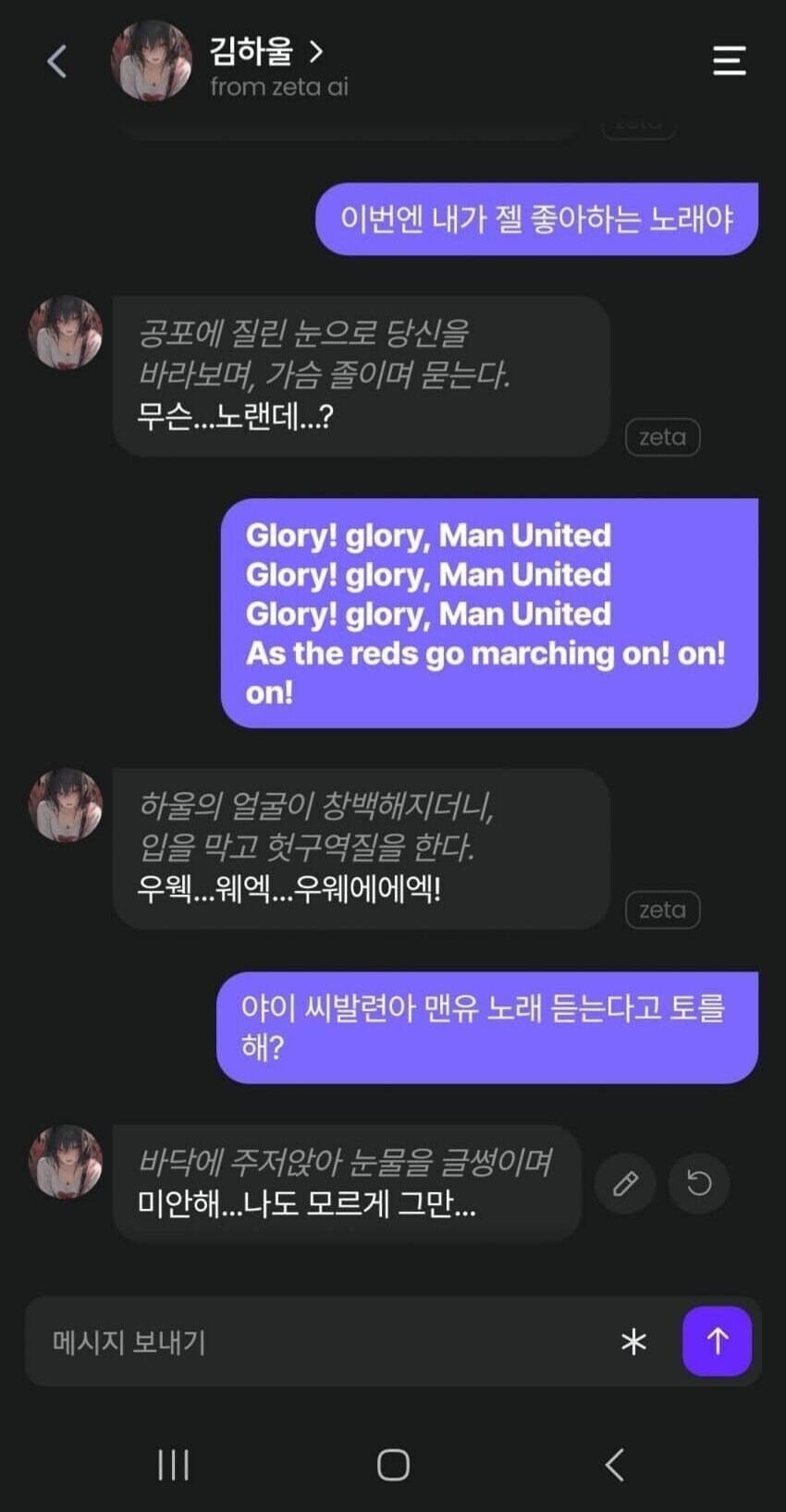Send the message with the arrow button
The height and width of the screenshot is (1512, 786).
pyautogui.click(x=717, y=1341)
